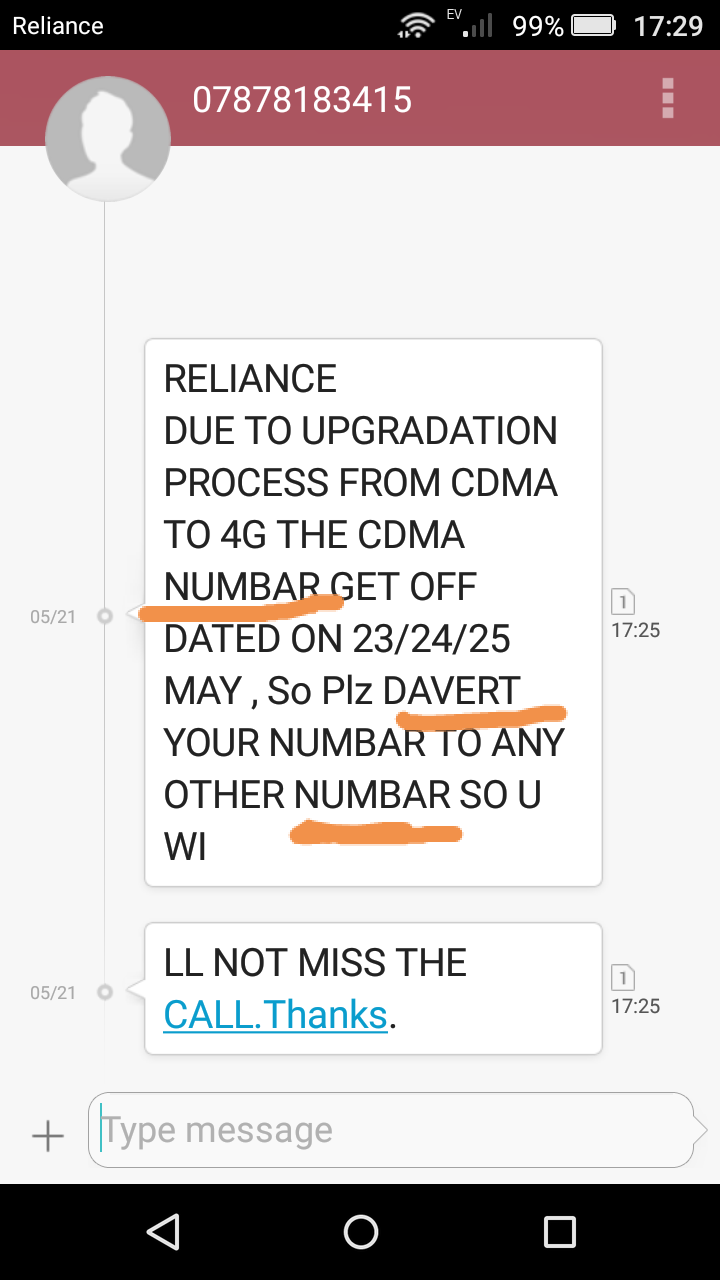Tap the contact avatar for 07878183415

108,138
